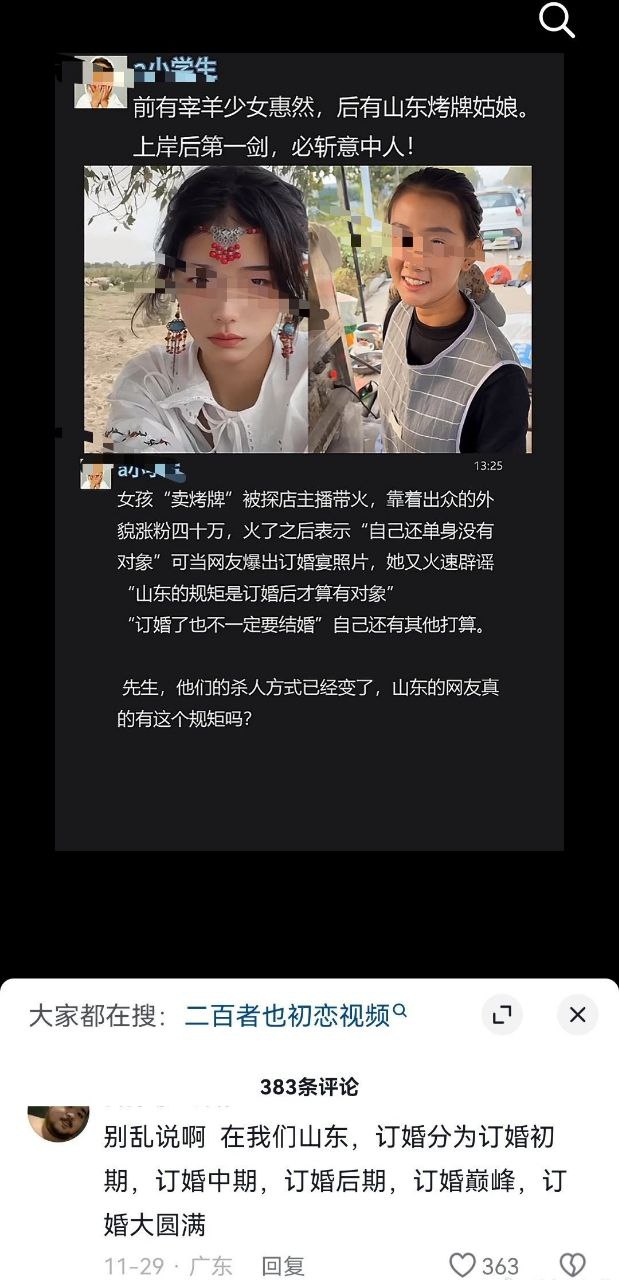Like the comment with 363 likes
This screenshot has height=1280, width=619.
463,1265
